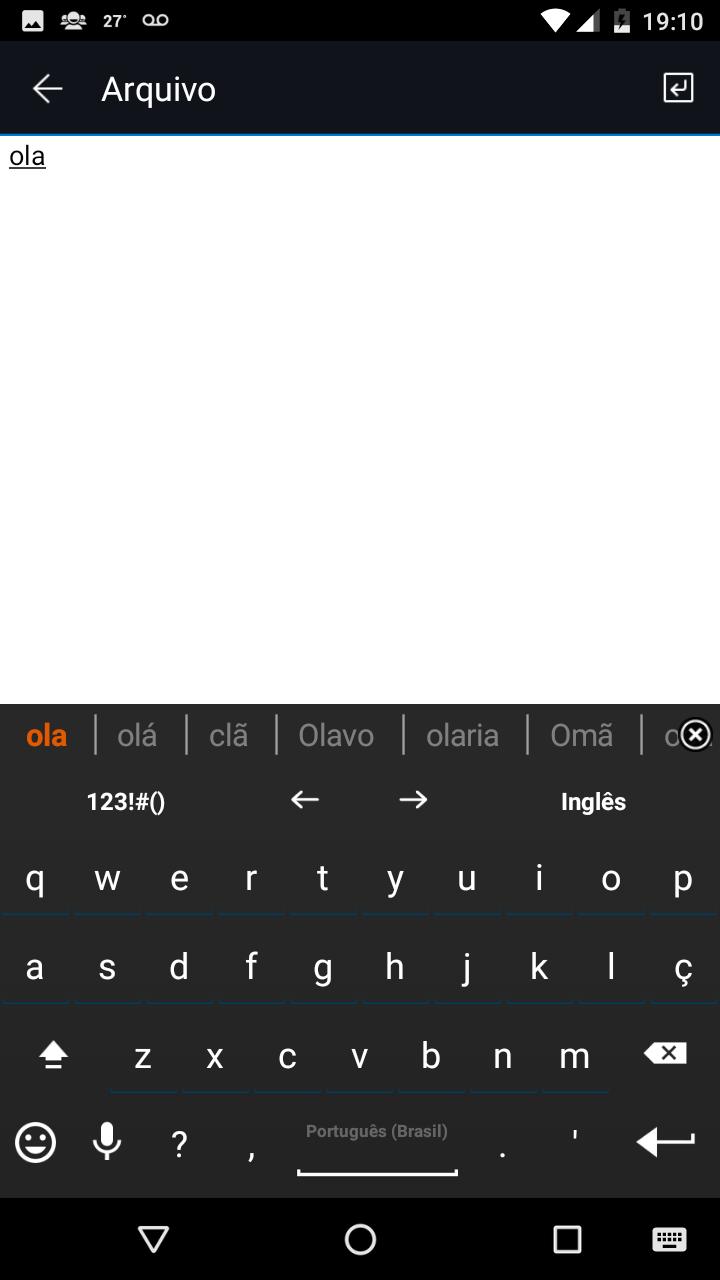Choose the "olá" suggestion
Screen dimensions: 720x1280
(x=137, y=735)
